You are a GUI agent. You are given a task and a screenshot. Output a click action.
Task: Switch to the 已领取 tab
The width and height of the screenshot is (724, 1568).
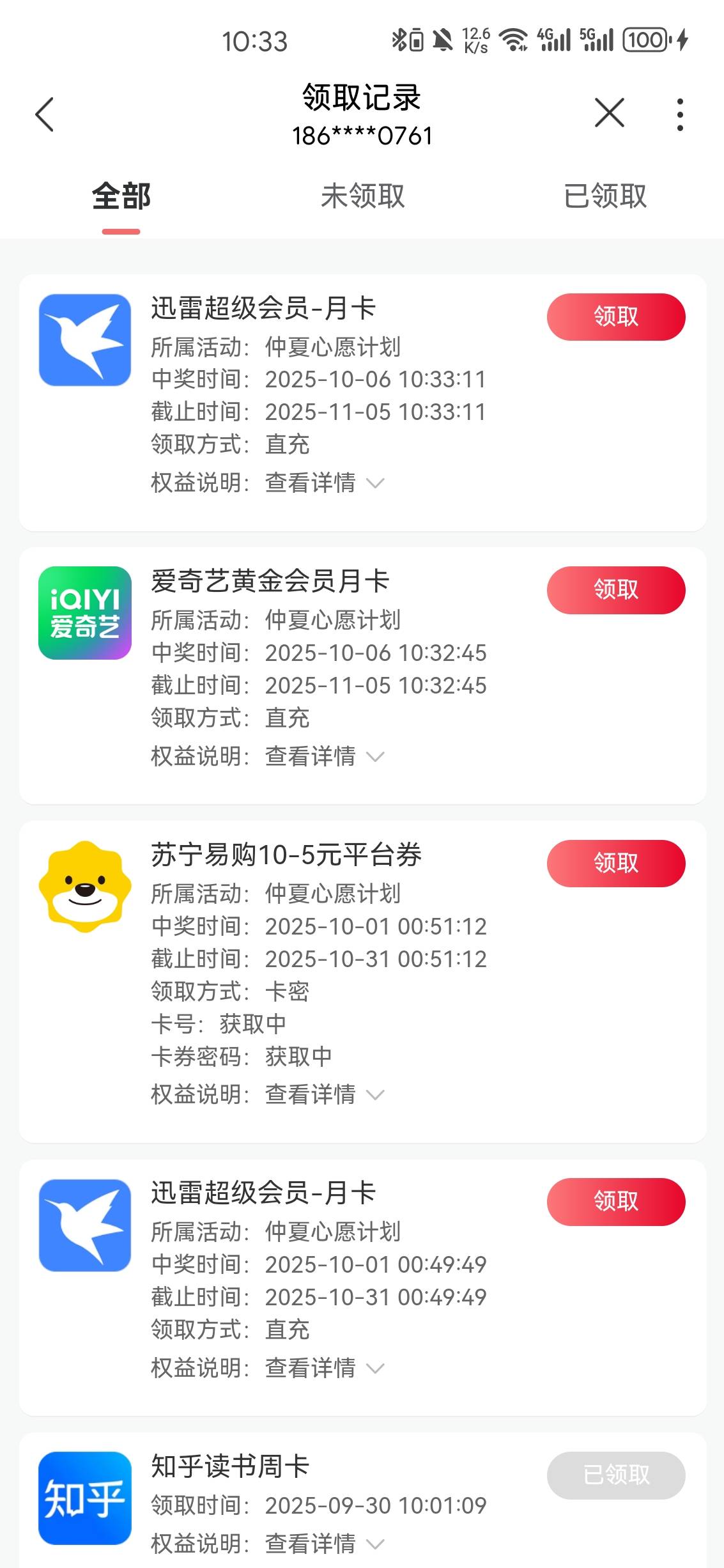pyautogui.click(x=605, y=196)
